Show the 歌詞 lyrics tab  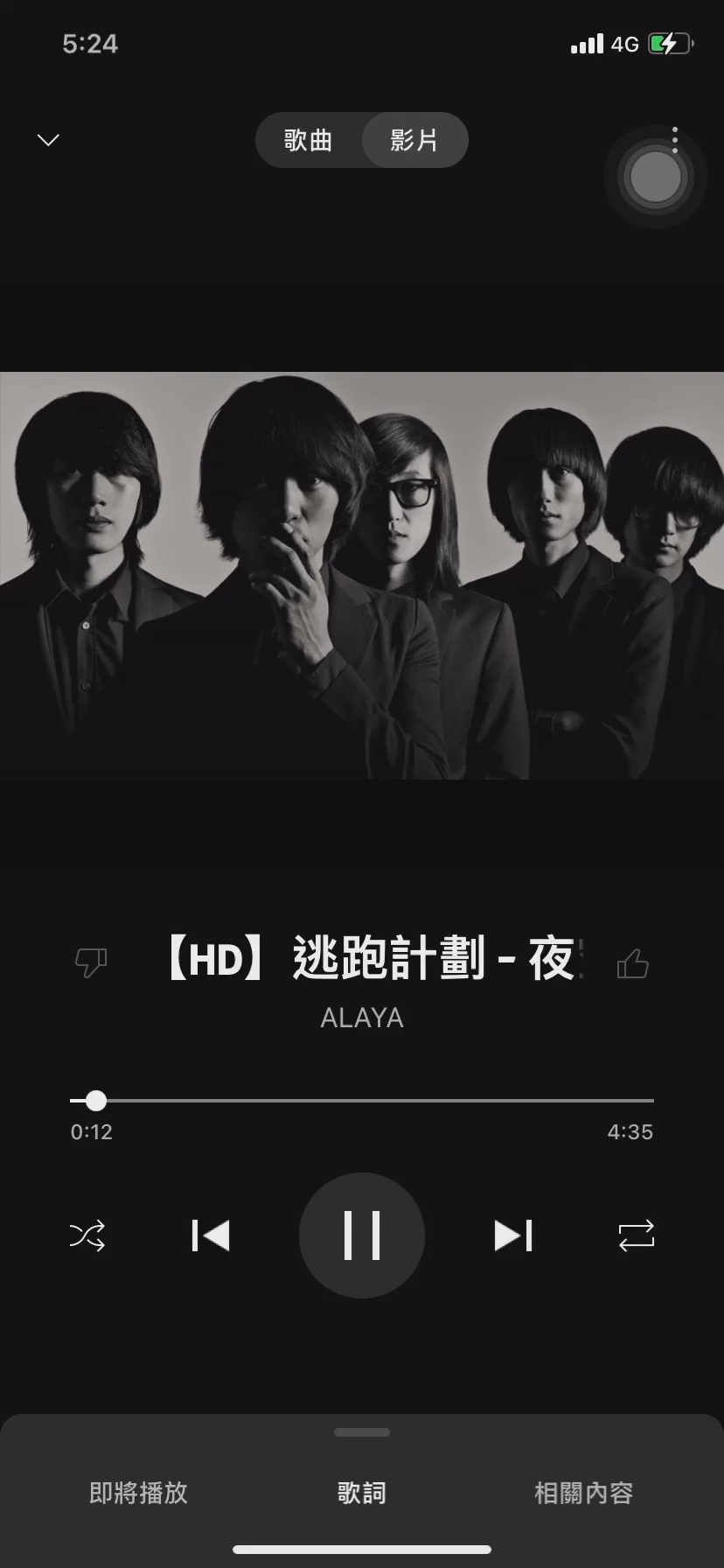[x=362, y=1493]
